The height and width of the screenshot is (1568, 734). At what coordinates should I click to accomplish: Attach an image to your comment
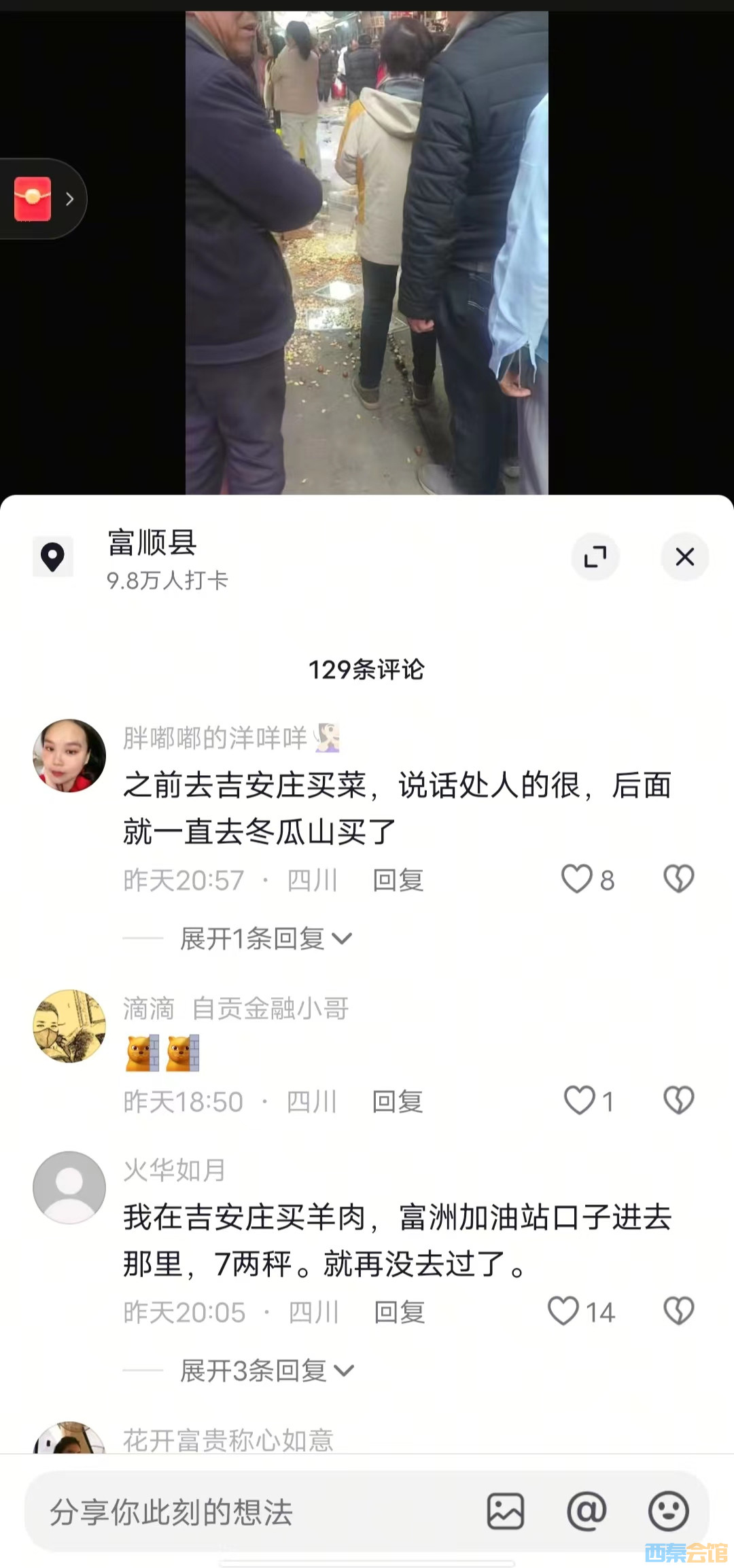[x=505, y=1512]
